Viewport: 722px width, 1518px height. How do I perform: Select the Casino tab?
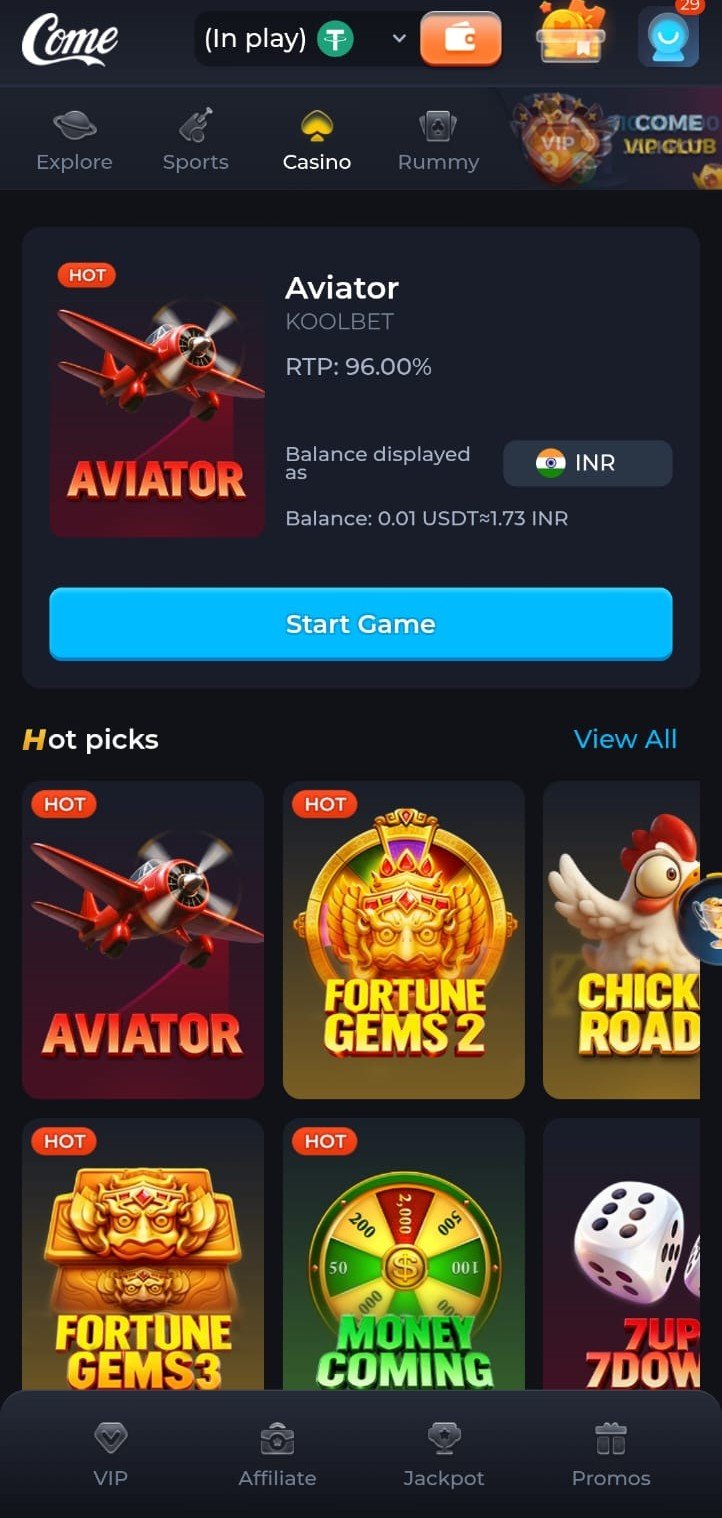pos(317,140)
